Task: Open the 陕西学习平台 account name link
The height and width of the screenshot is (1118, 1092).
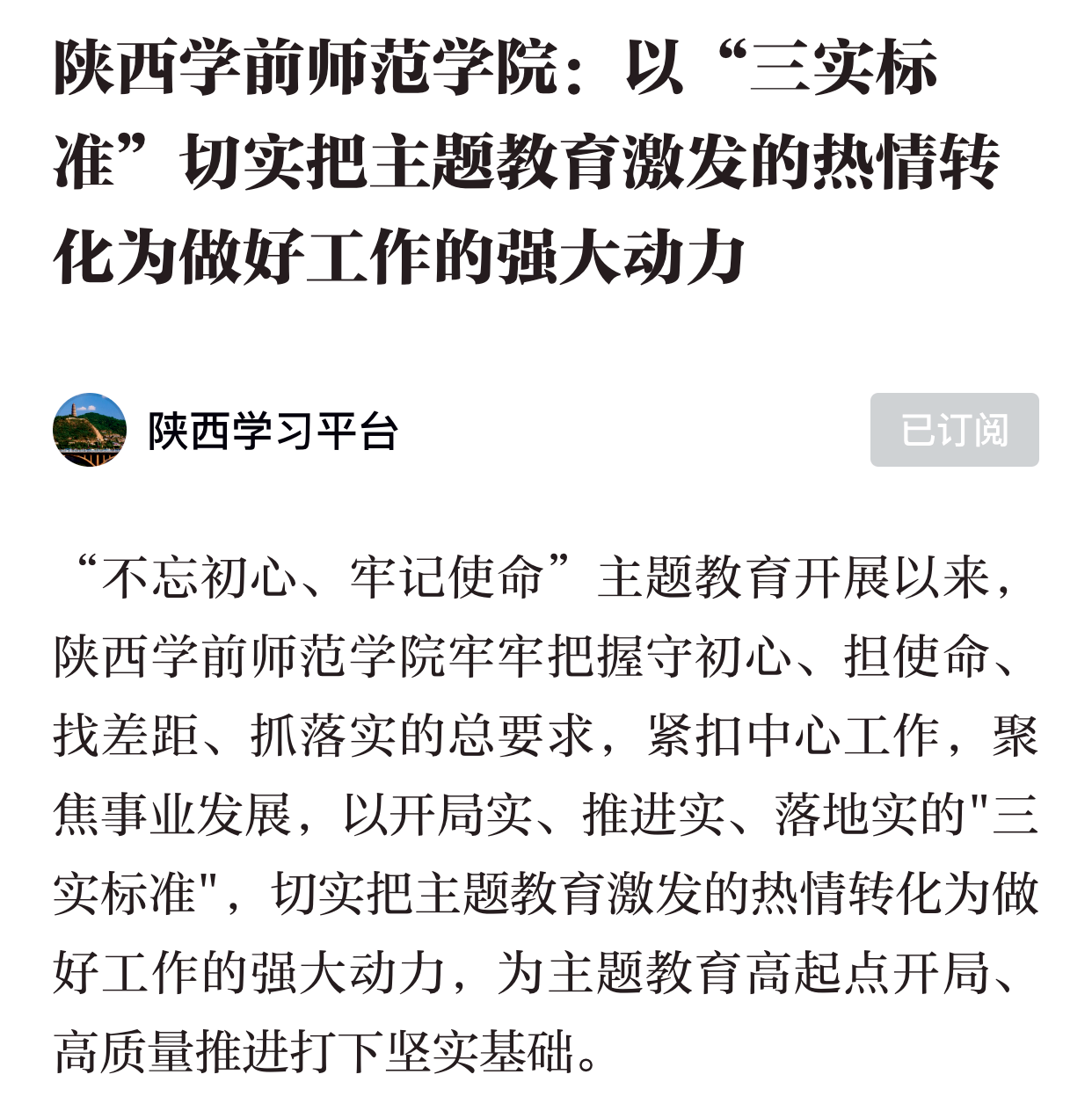Action: click(x=273, y=431)
